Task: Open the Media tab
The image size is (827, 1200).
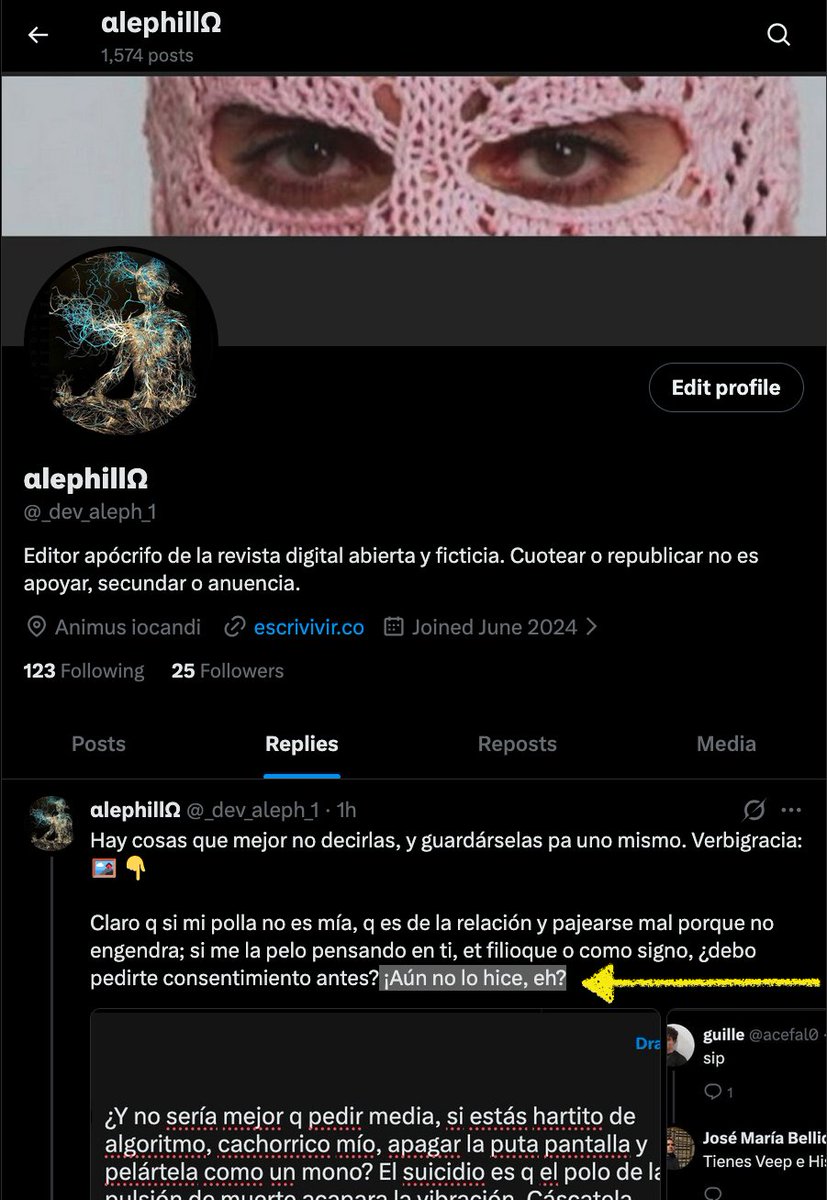Action: (726, 744)
